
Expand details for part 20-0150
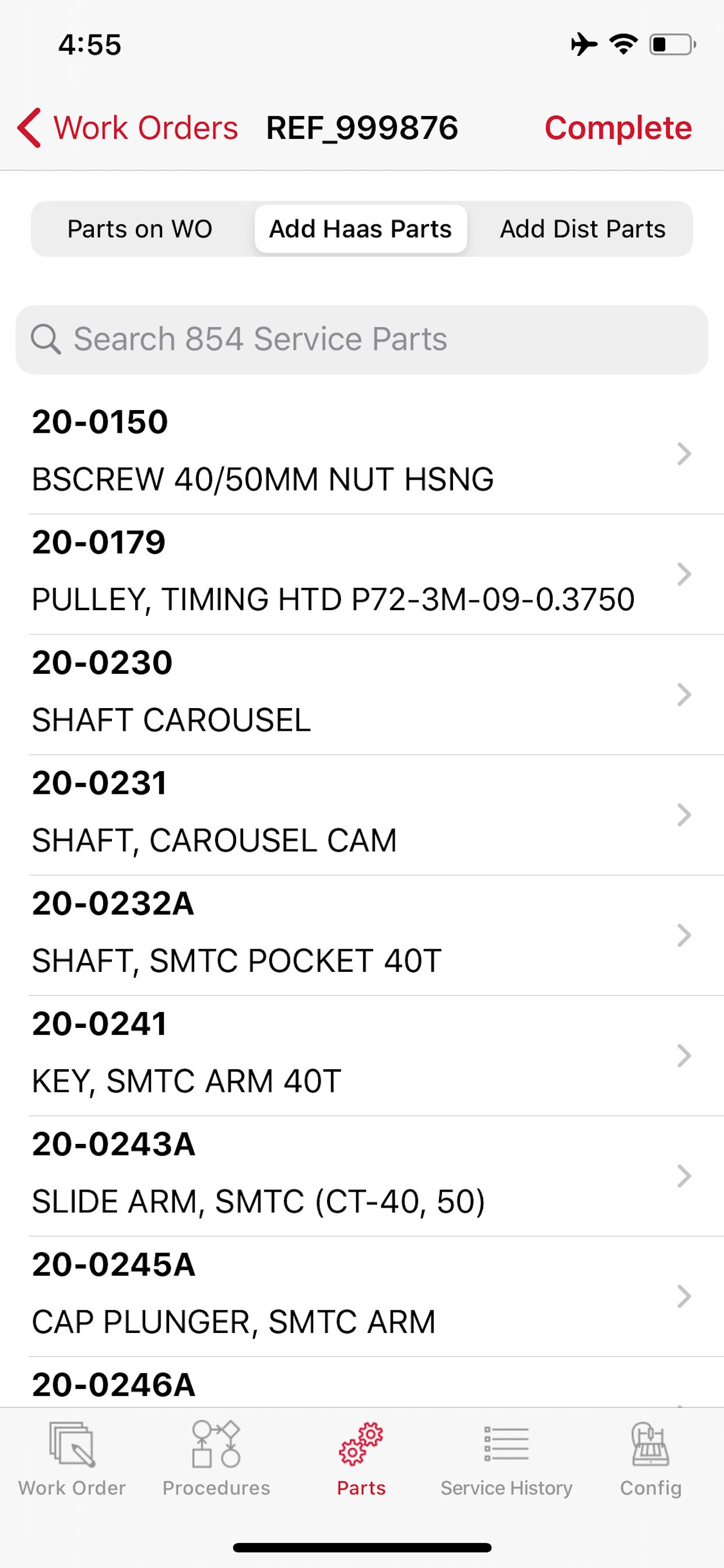[x=685, y=453]
